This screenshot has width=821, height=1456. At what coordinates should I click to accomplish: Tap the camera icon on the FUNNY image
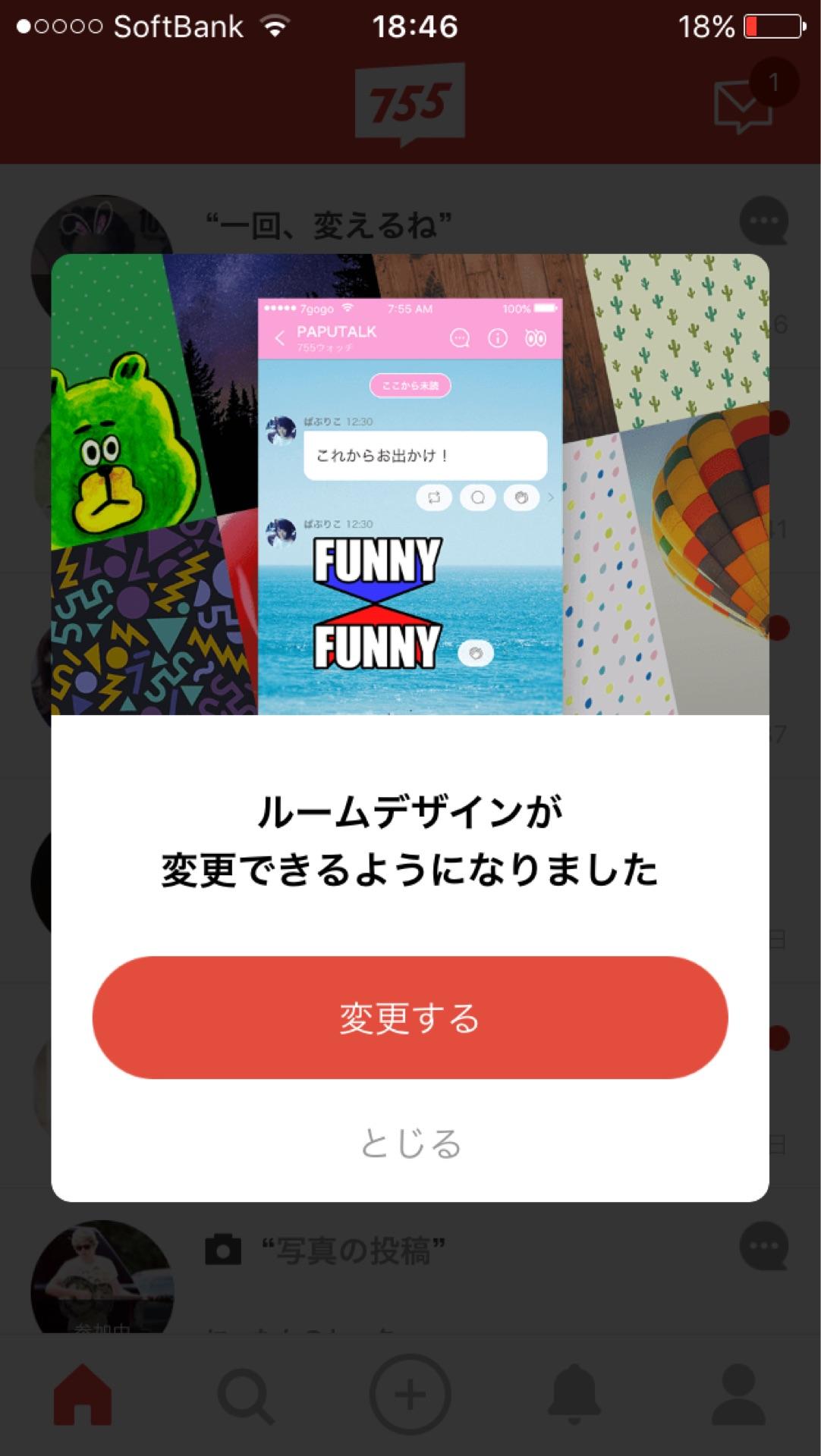pos(477,651)
